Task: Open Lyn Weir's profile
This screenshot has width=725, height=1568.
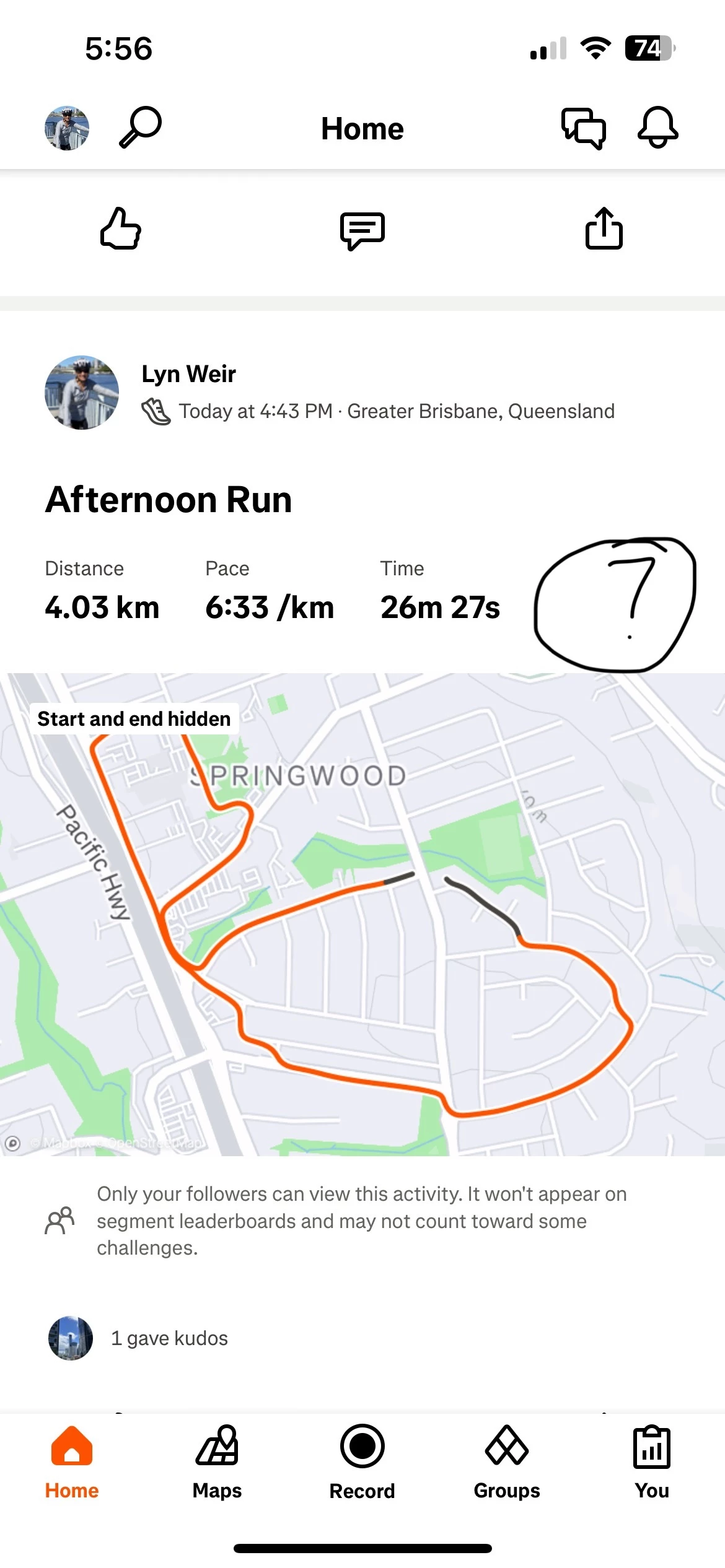Action: [188, 374]
